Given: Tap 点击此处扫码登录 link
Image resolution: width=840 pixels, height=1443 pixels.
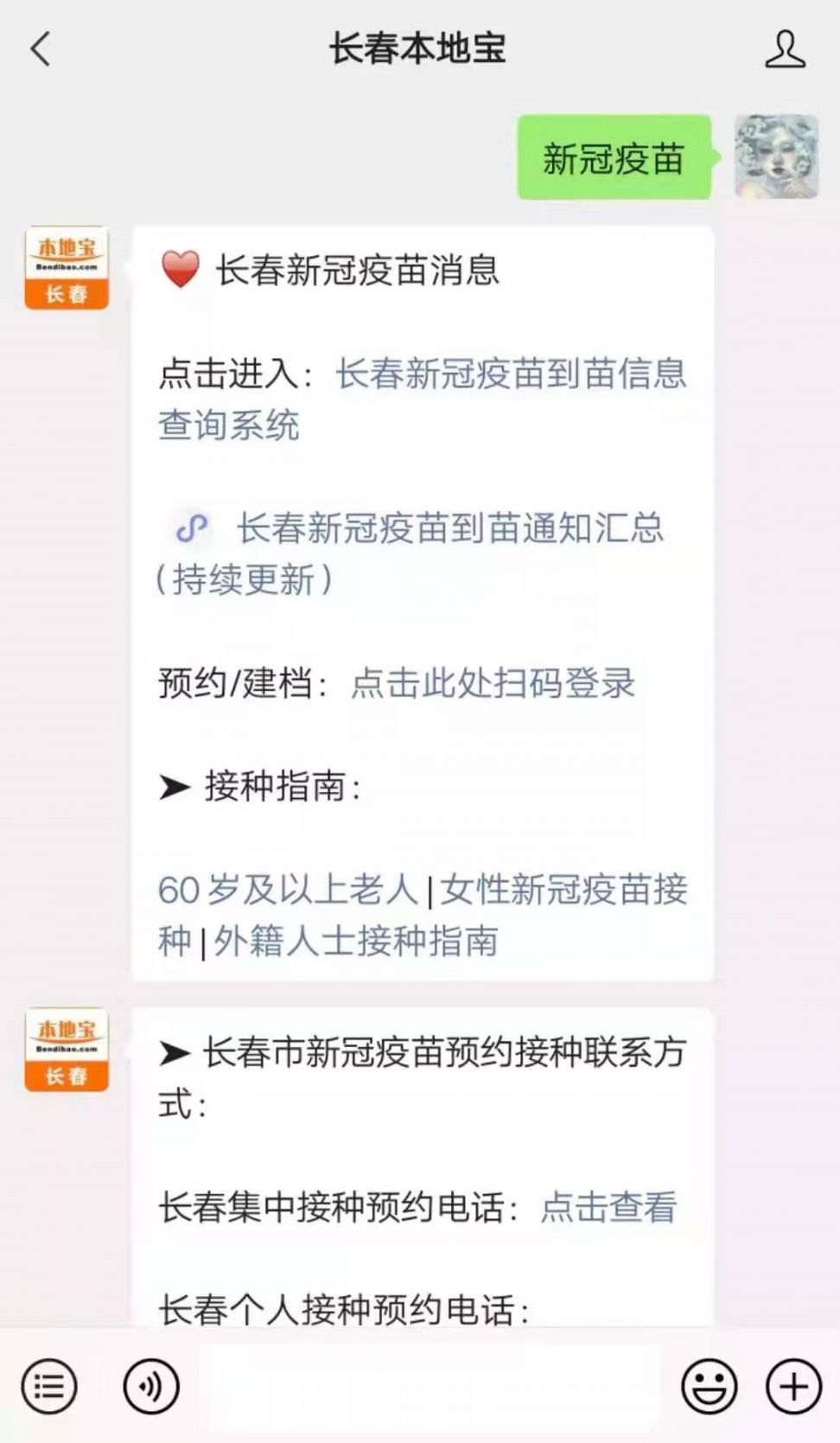Looking at the screenshot, I should click(493, 684).
